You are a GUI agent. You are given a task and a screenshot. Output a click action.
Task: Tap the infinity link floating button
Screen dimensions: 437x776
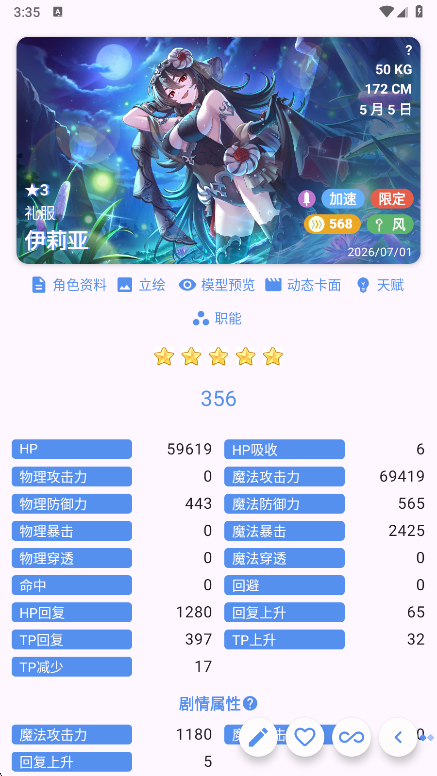(x=351, y=737)
